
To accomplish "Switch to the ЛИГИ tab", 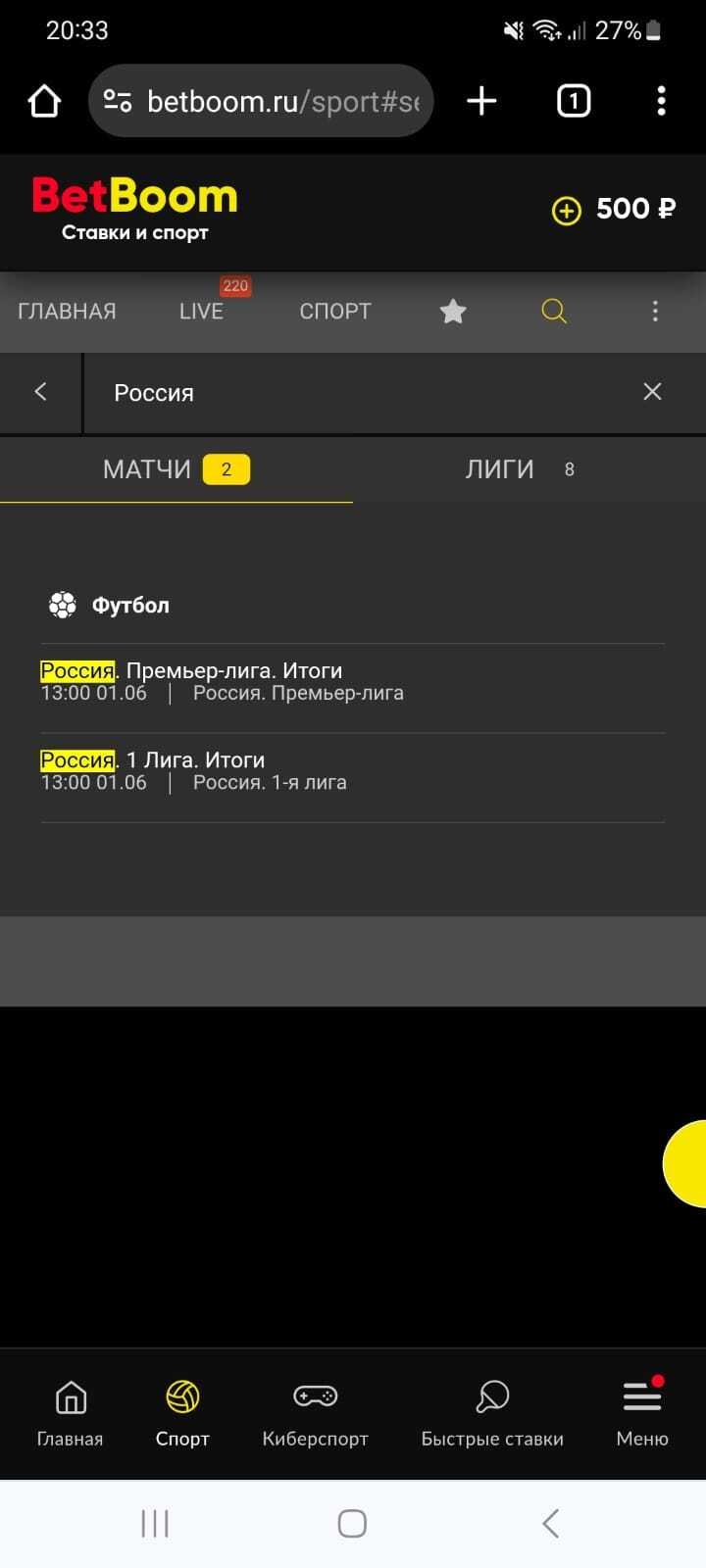I will (520, 469).
